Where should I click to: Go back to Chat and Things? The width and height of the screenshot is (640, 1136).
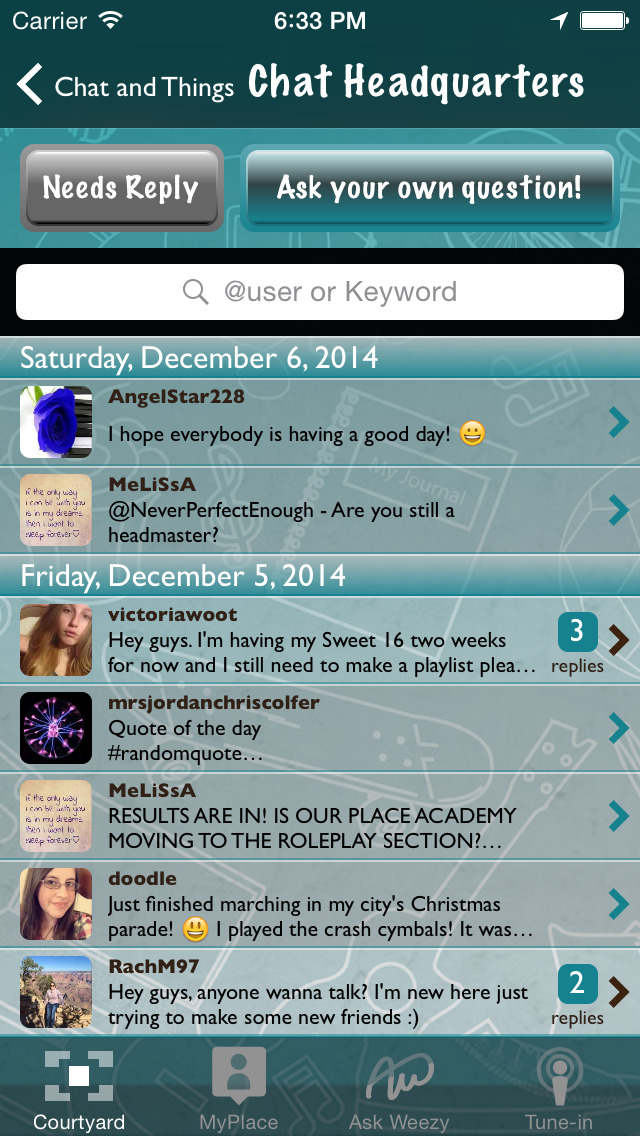click(x=125, y=85)
